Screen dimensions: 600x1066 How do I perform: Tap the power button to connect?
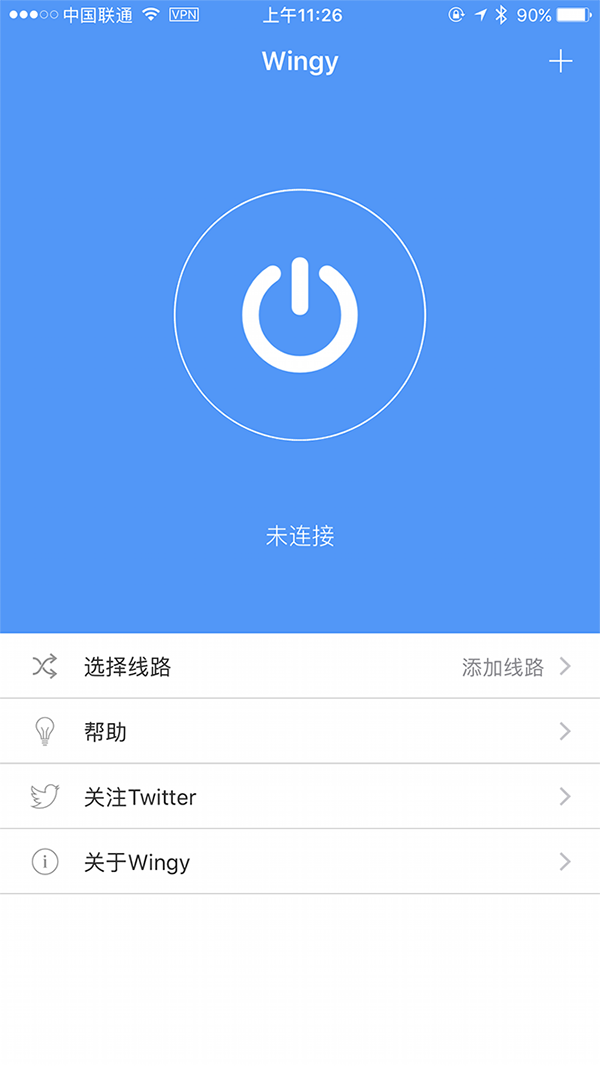pos(300,315)
